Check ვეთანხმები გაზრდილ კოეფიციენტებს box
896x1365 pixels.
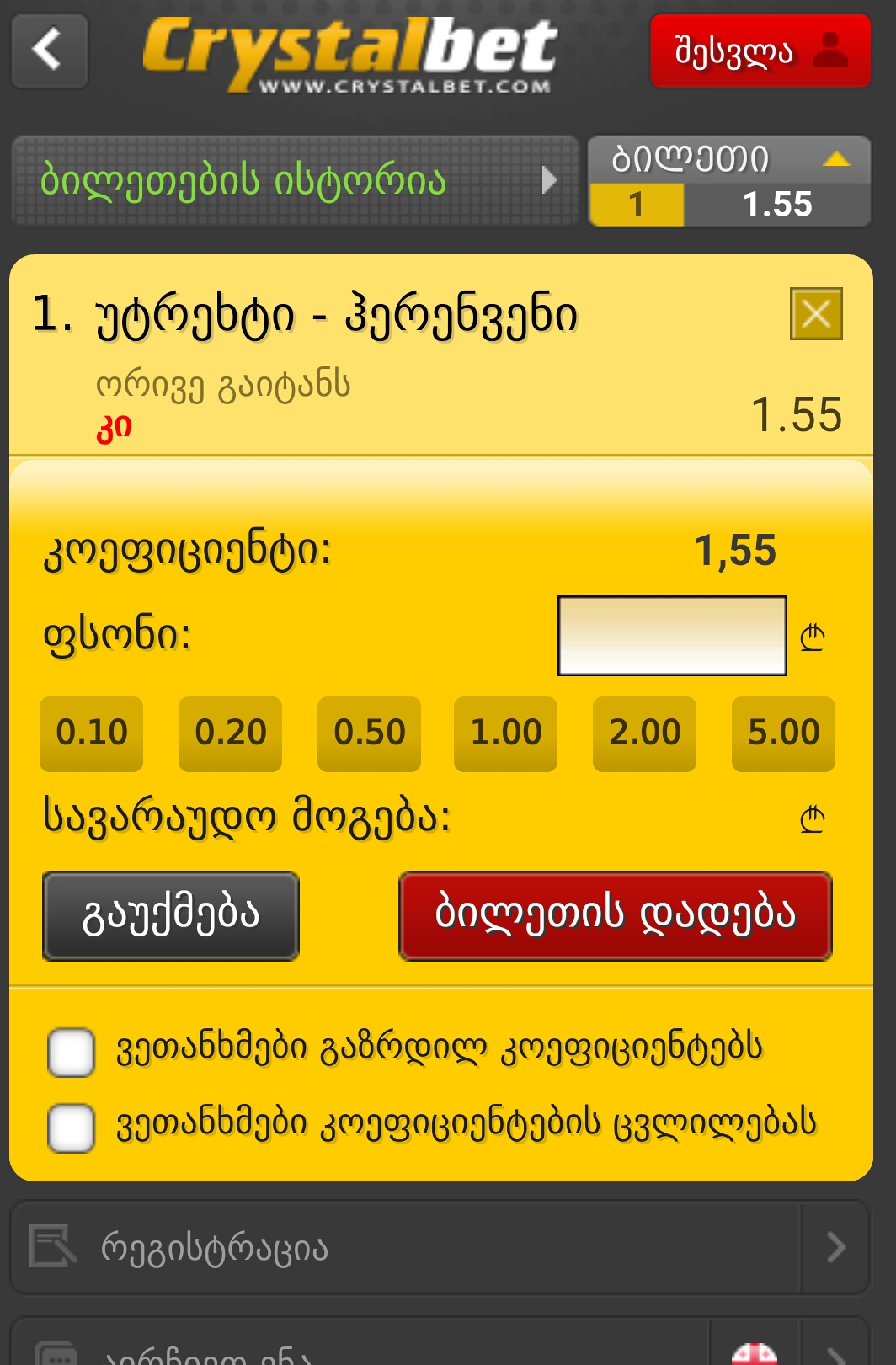[x=72, y=1052]
